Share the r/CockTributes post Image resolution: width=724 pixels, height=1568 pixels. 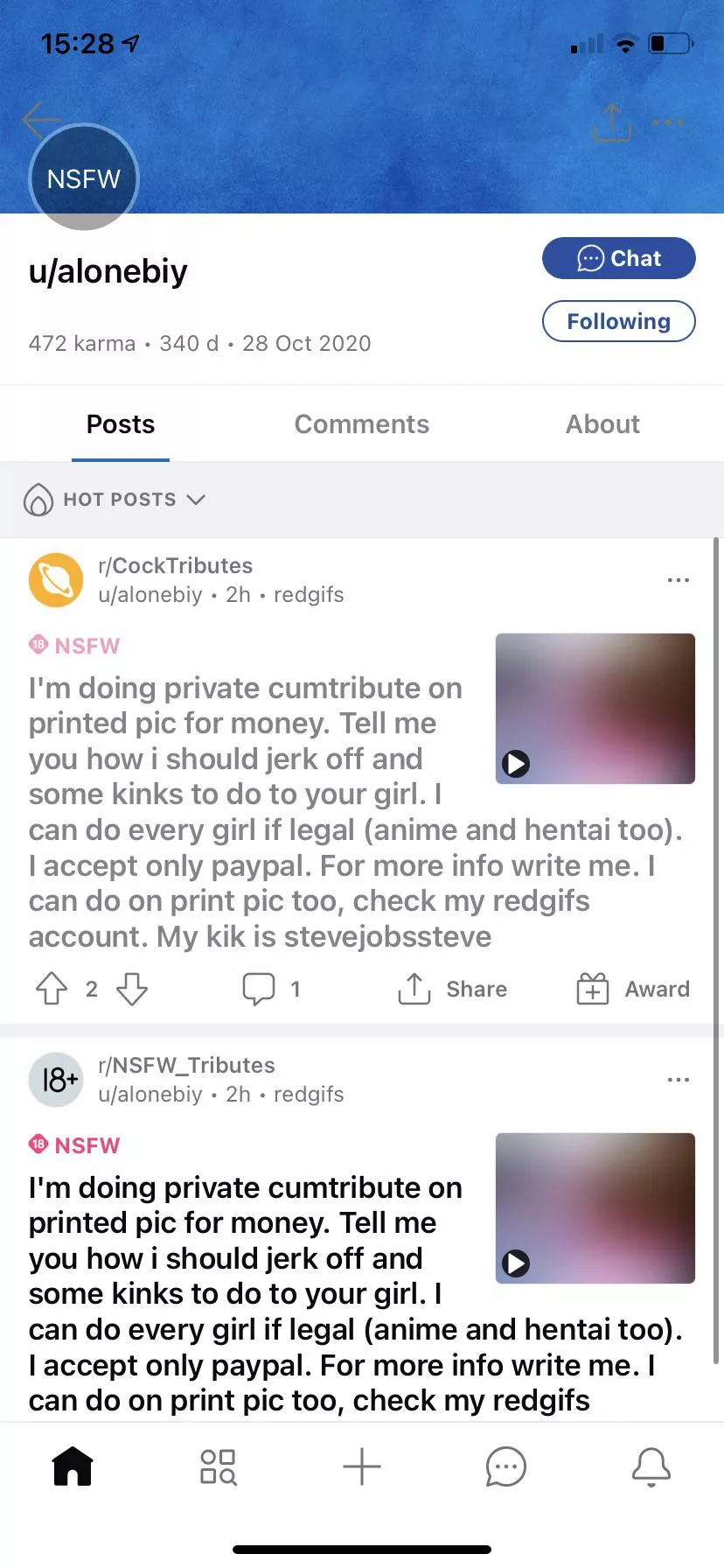(453, 989)
